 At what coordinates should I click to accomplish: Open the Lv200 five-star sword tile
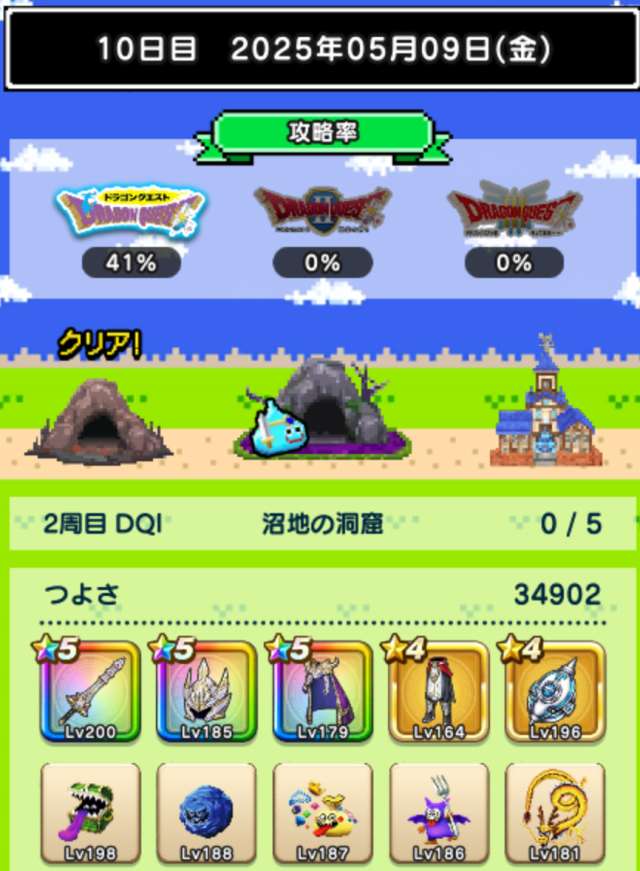pyautogui.click(x=91, y=692)
